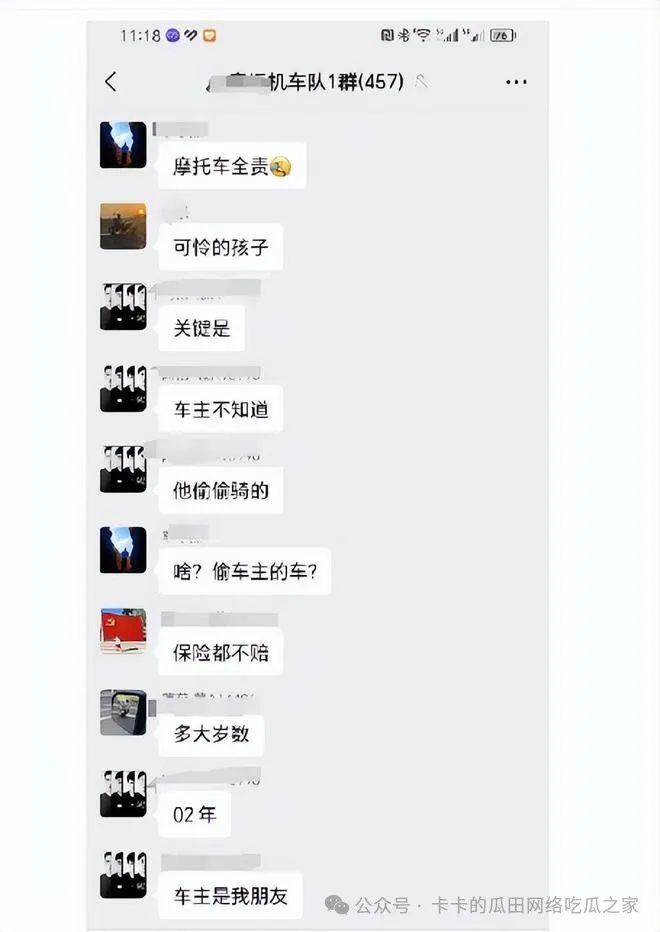View avatar next to "02年" message
Viewport: 660px width, 932px height.
[123, 793]
